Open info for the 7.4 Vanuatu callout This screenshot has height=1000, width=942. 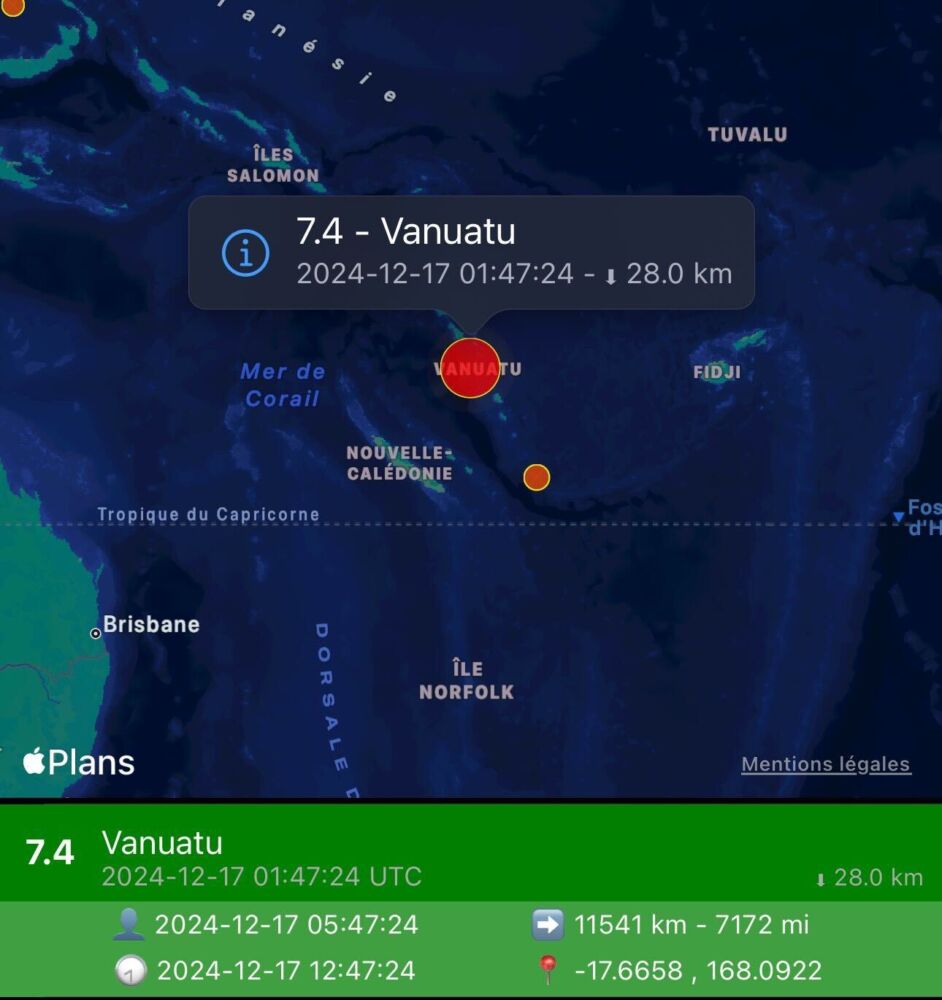(x=245, y=253)
